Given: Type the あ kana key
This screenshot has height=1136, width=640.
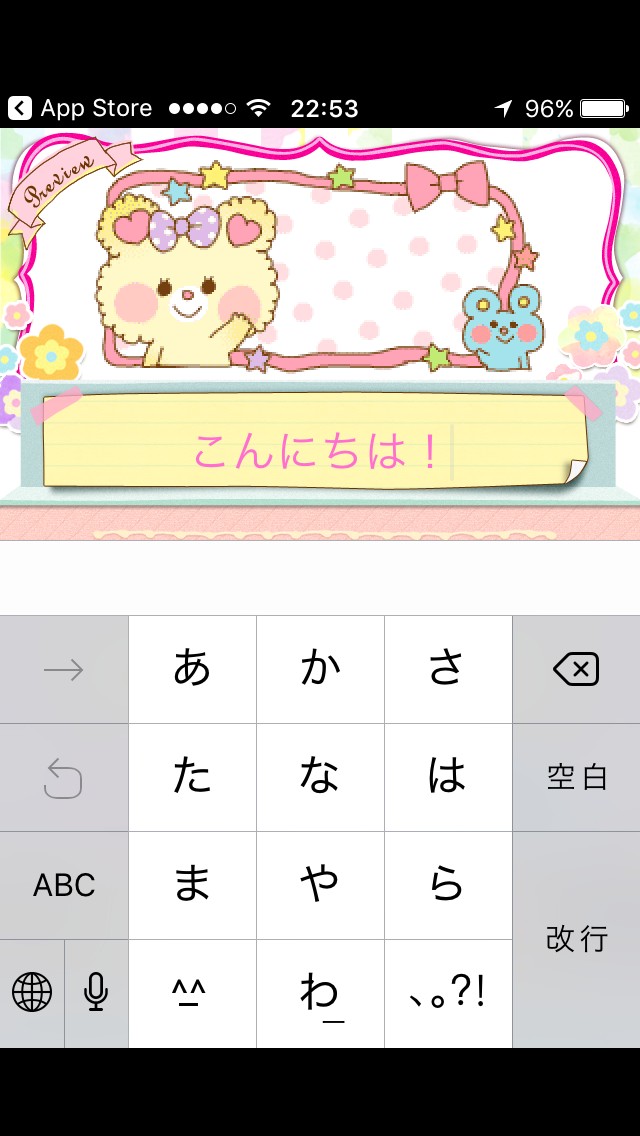Looking at the screenshot, I should (192, 669).
